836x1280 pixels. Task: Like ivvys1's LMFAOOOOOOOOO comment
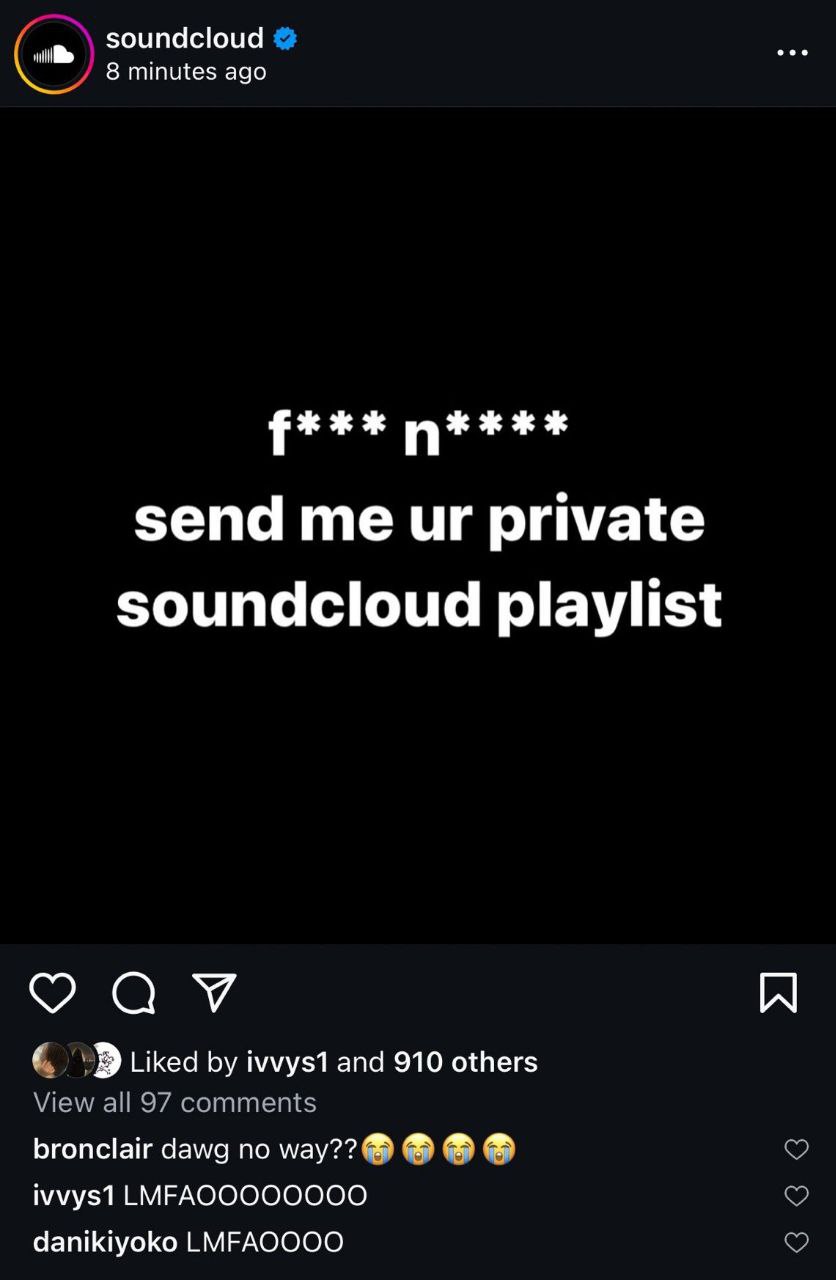pyautogui.click(x=796, y=1196)
